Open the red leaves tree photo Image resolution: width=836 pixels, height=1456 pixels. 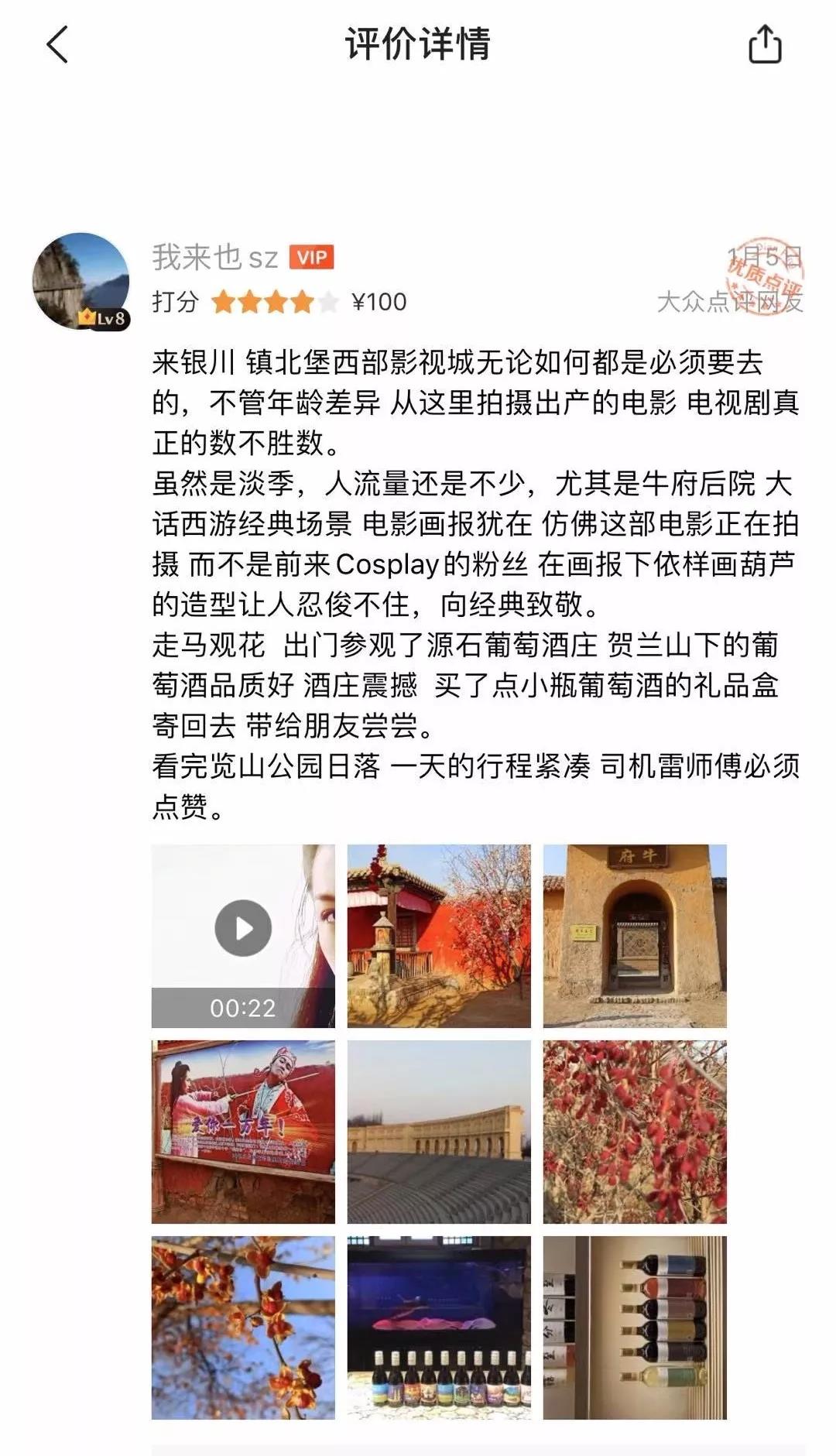click(635, 1132)
